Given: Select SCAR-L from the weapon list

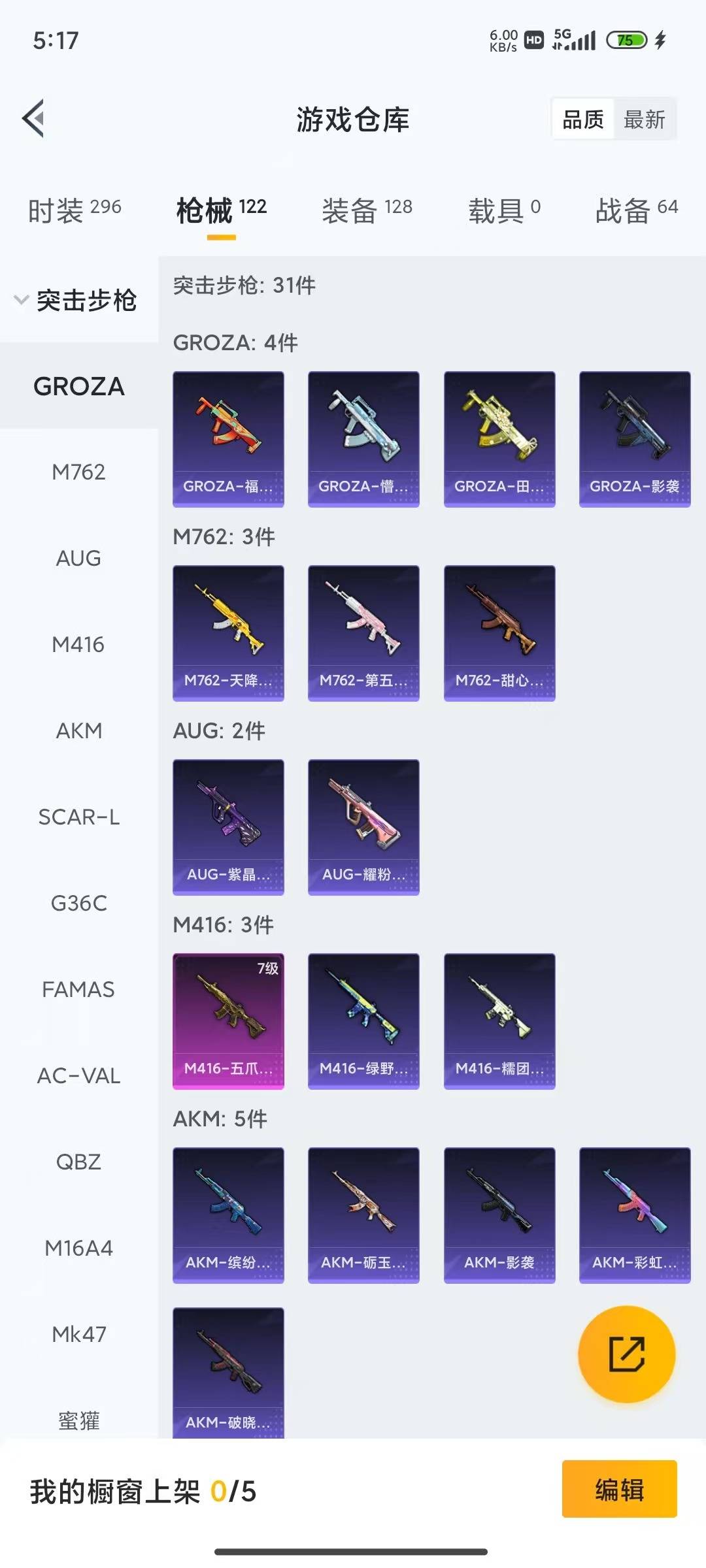Looking at the screenshot, I should point(78,817).
